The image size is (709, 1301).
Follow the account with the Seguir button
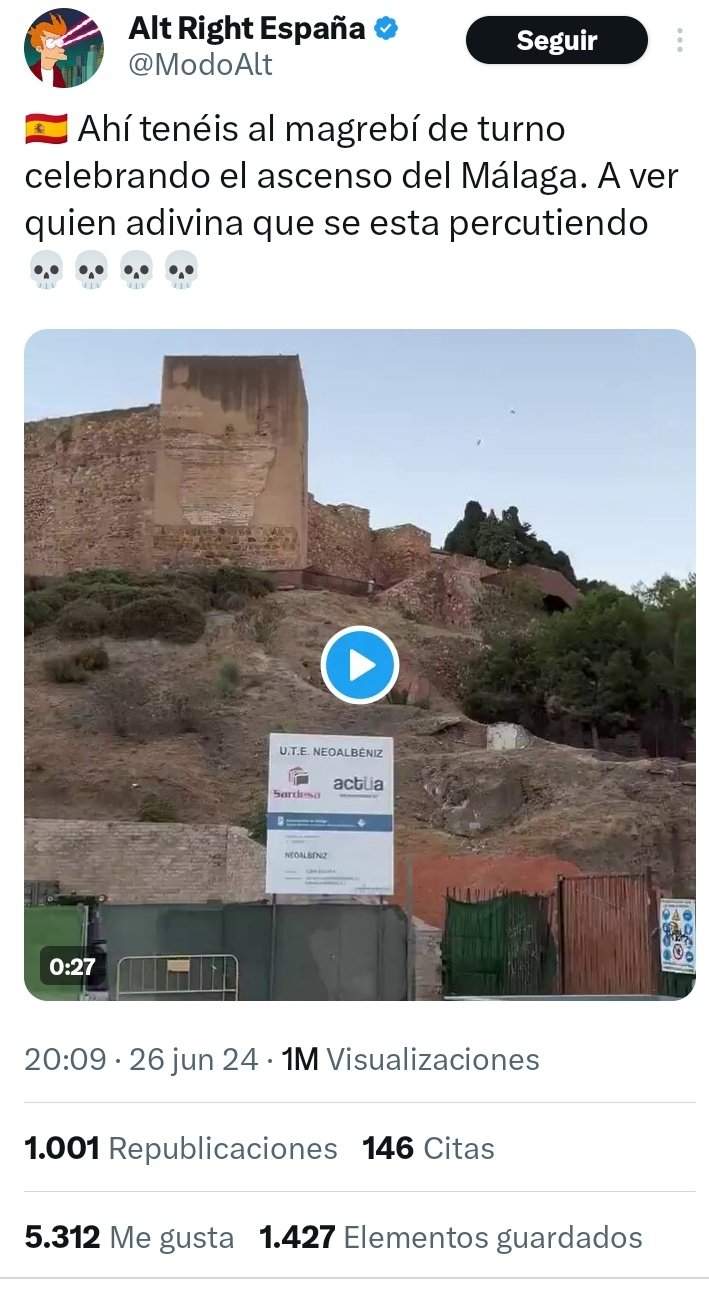pyautogui.click(x=556, y=41)
